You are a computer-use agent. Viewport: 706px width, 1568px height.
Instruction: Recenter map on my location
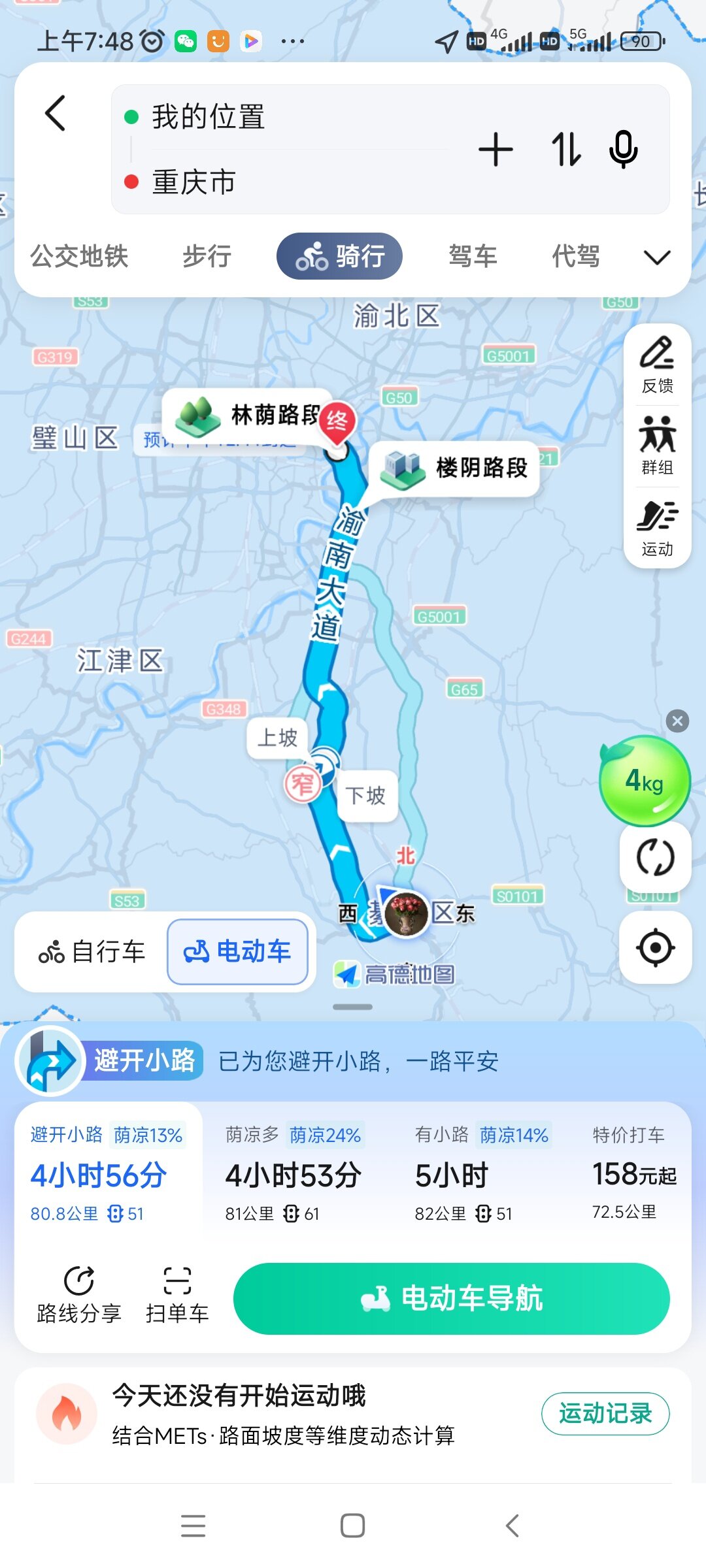pyautogui.click(x=655, y=947)
